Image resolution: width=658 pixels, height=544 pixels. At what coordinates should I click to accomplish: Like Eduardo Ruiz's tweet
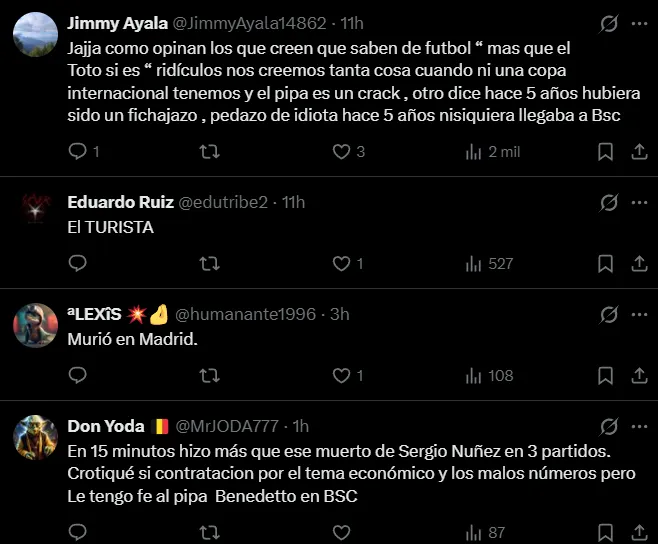pos(341,264)
